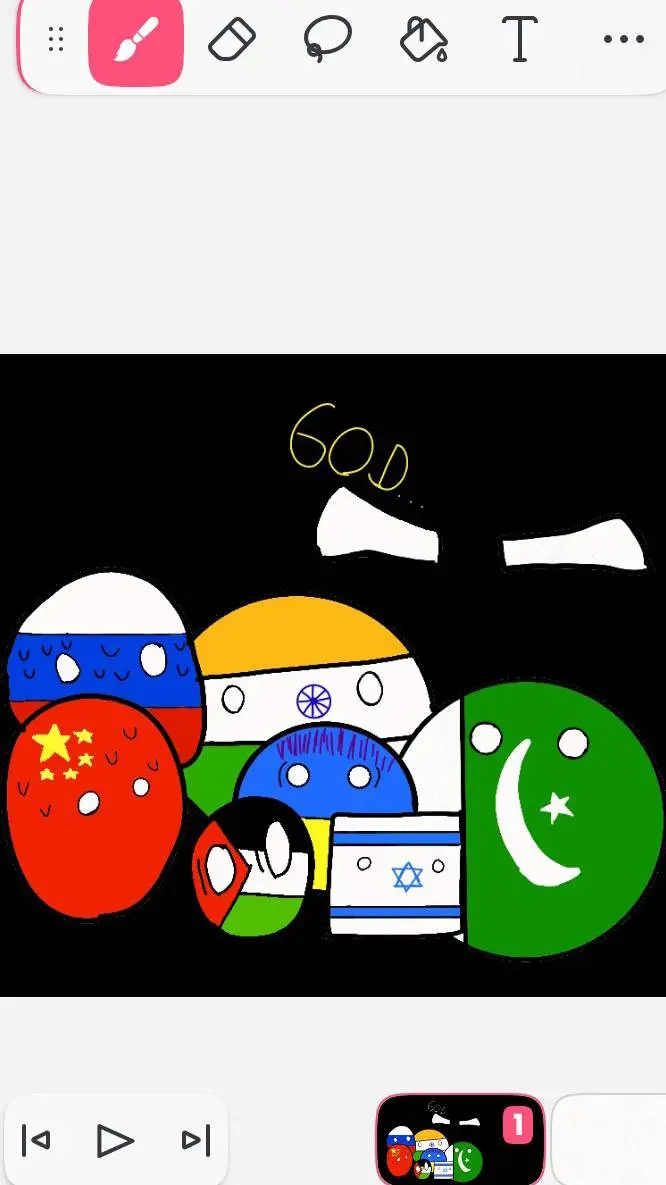Activate the text tool
This screenshot has width=666, height=1185.
point(519,41)
